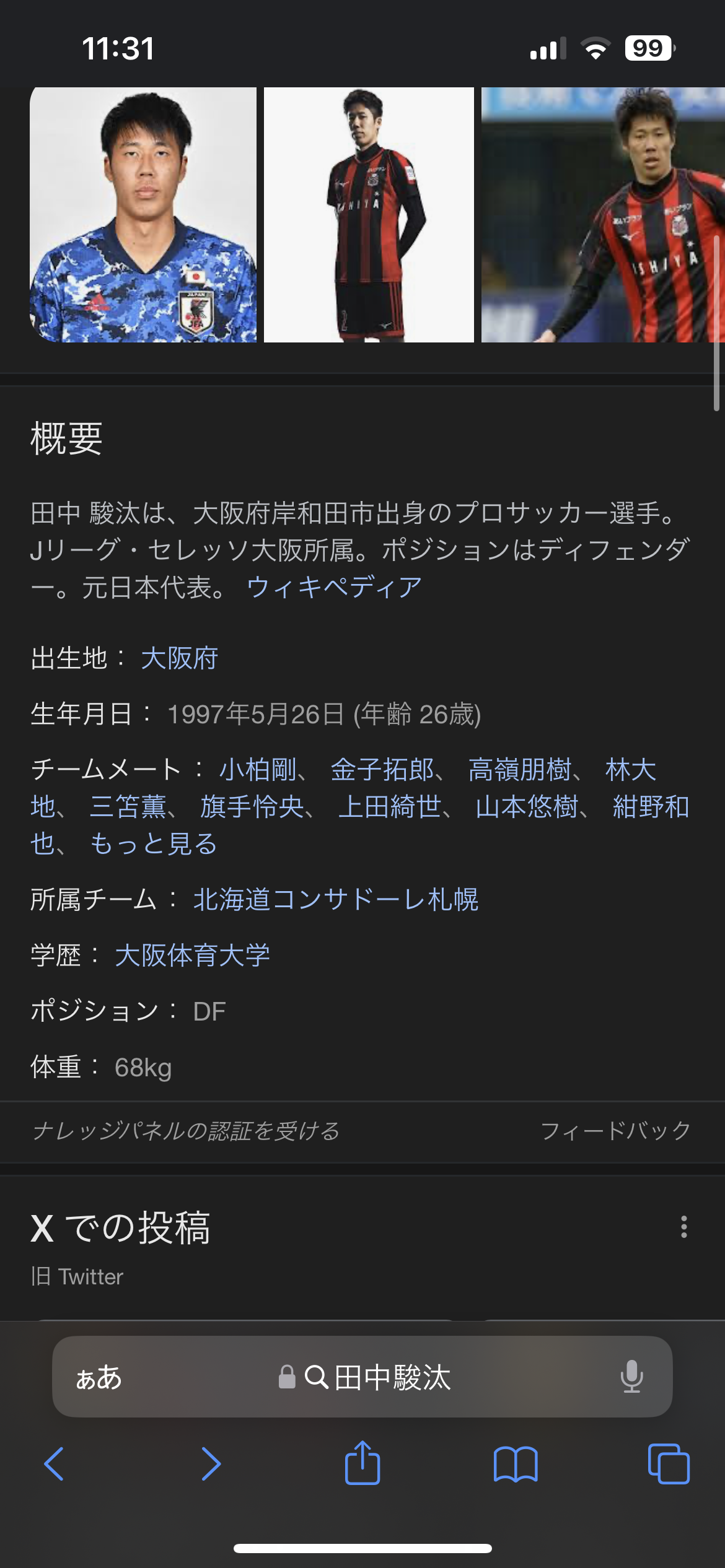
Task: Tap もっと見る to see more teammates
Action: (154, 843)
